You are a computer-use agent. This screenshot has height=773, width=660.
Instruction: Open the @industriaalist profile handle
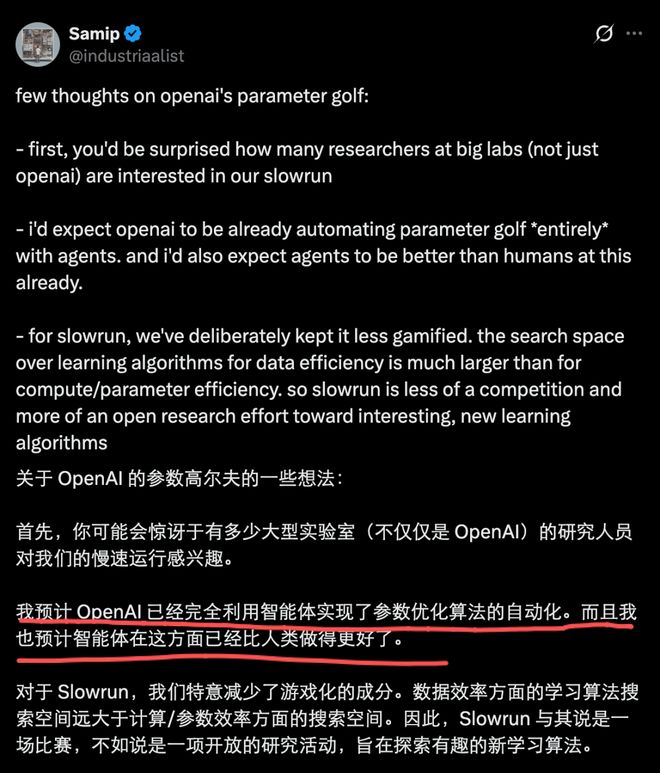point(126,56)
